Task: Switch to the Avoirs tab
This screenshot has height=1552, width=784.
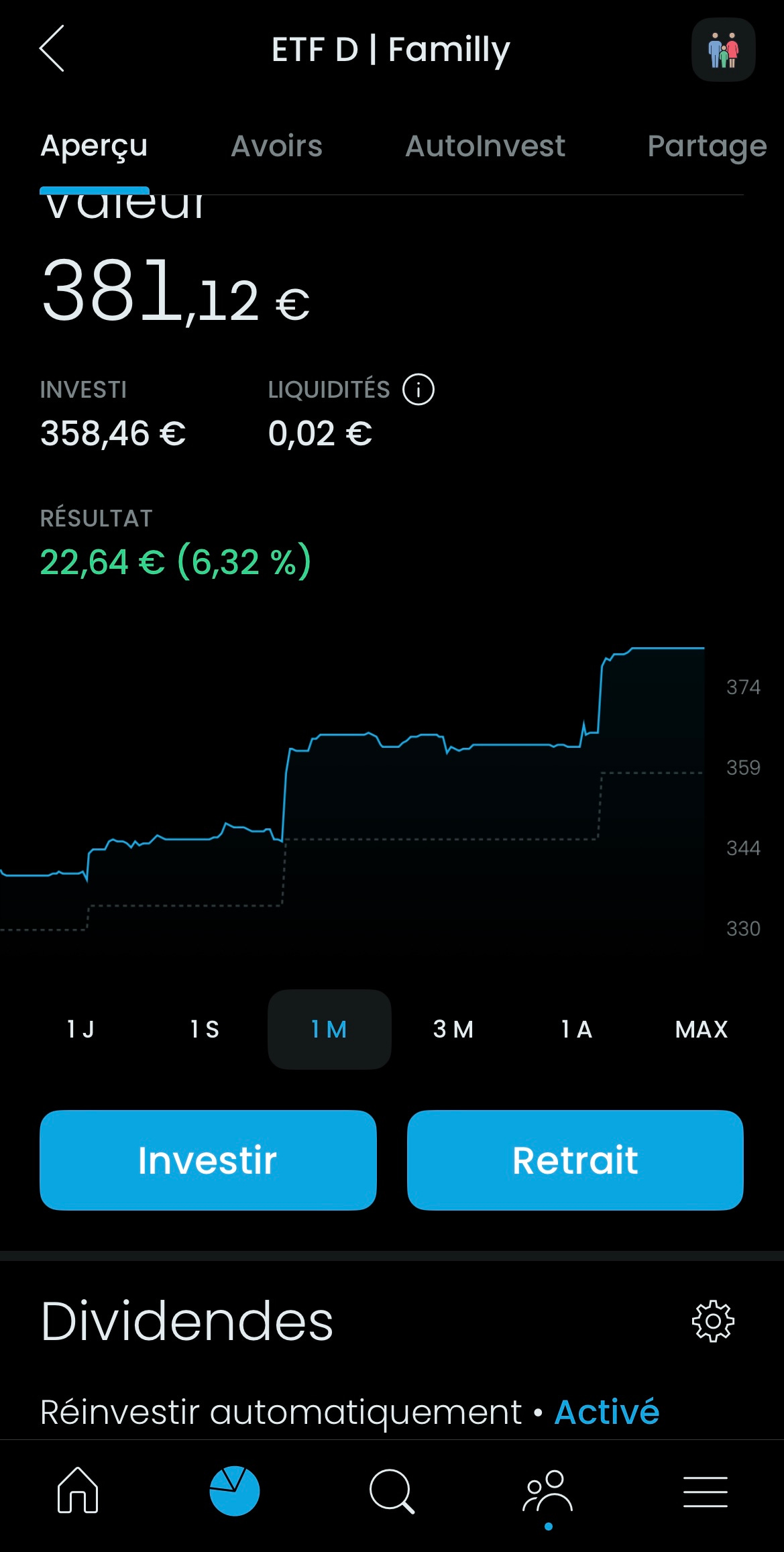Action: [x=276, y=146]
